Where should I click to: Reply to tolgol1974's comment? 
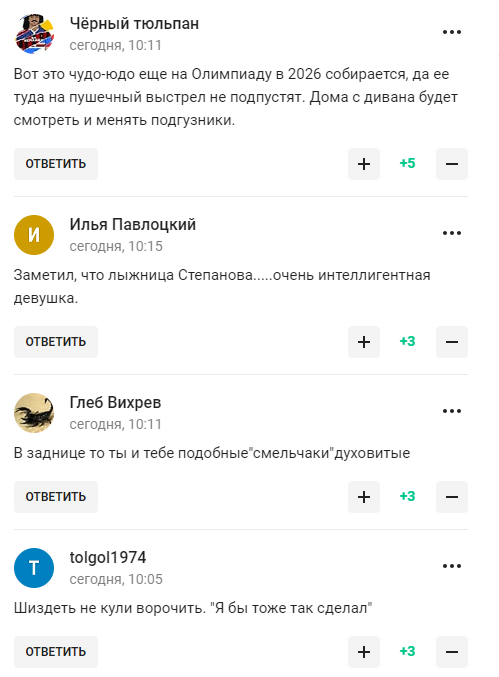[x=56, y=652]
